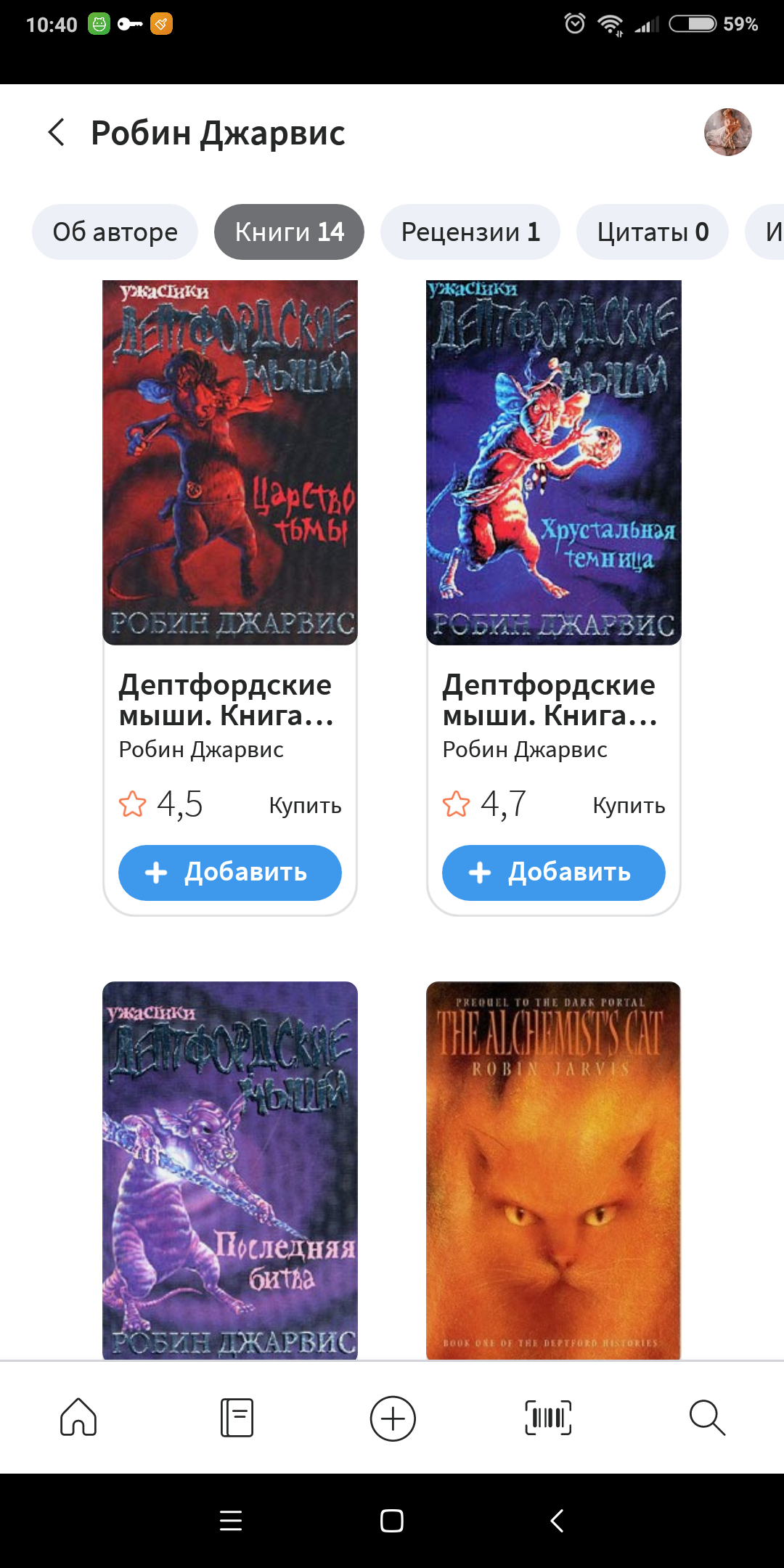Screen dimensions: 784x1568
Task: Switch to the Об авторе tab
Action: tap(115, 232)
